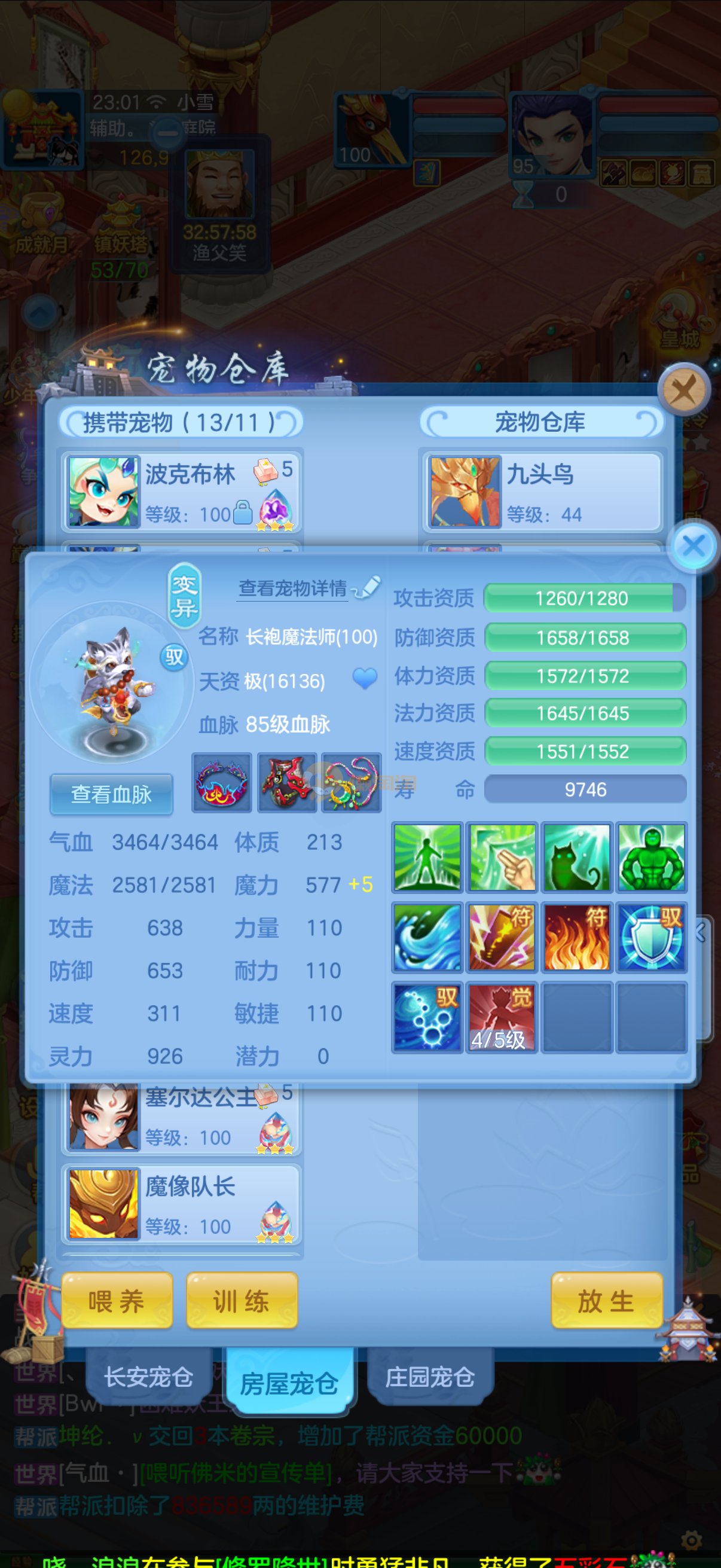Tap the 放生 button
This screenshot has height=1568, width=721.
[x=606, y=1301]
